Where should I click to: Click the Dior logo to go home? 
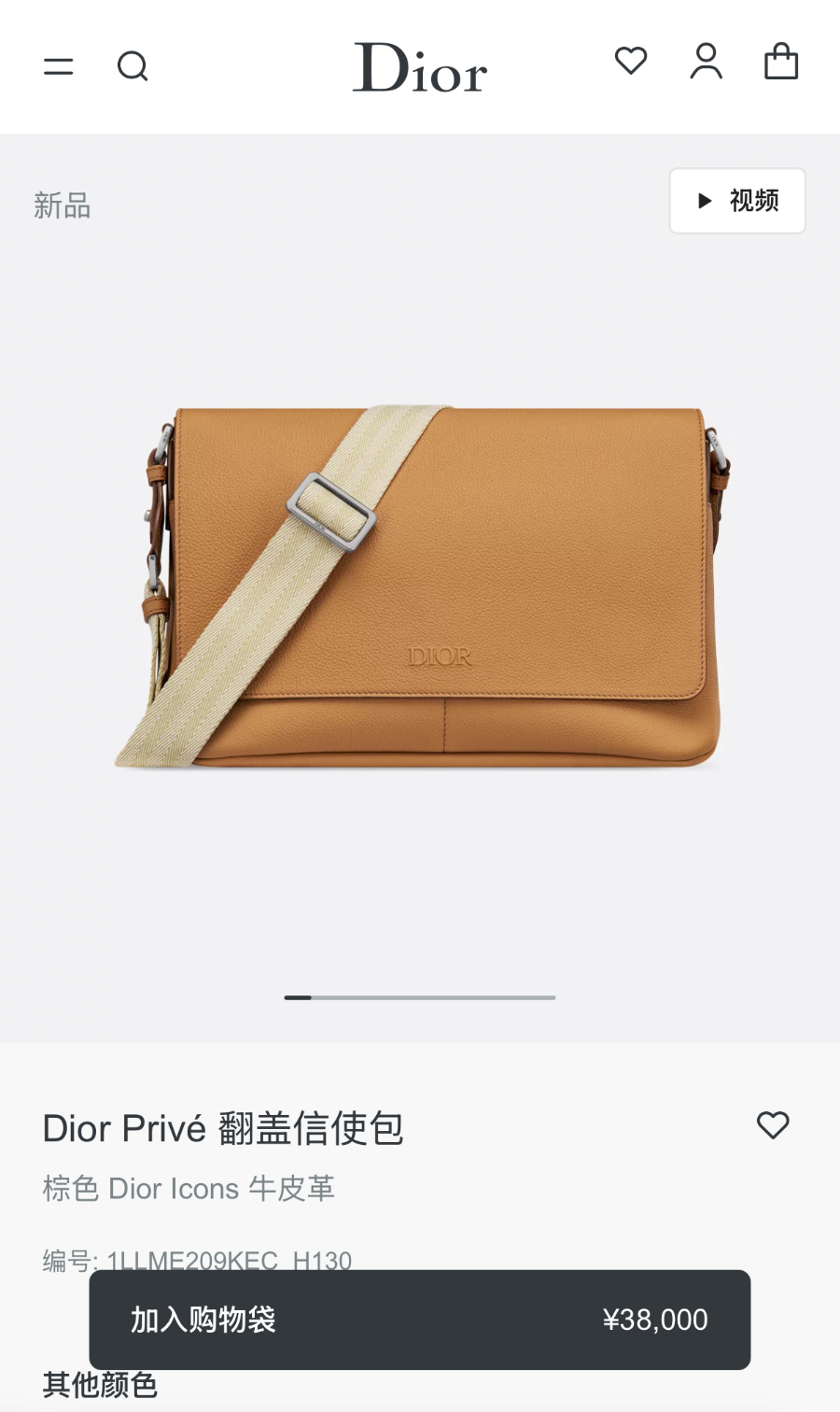coord(419,69)
